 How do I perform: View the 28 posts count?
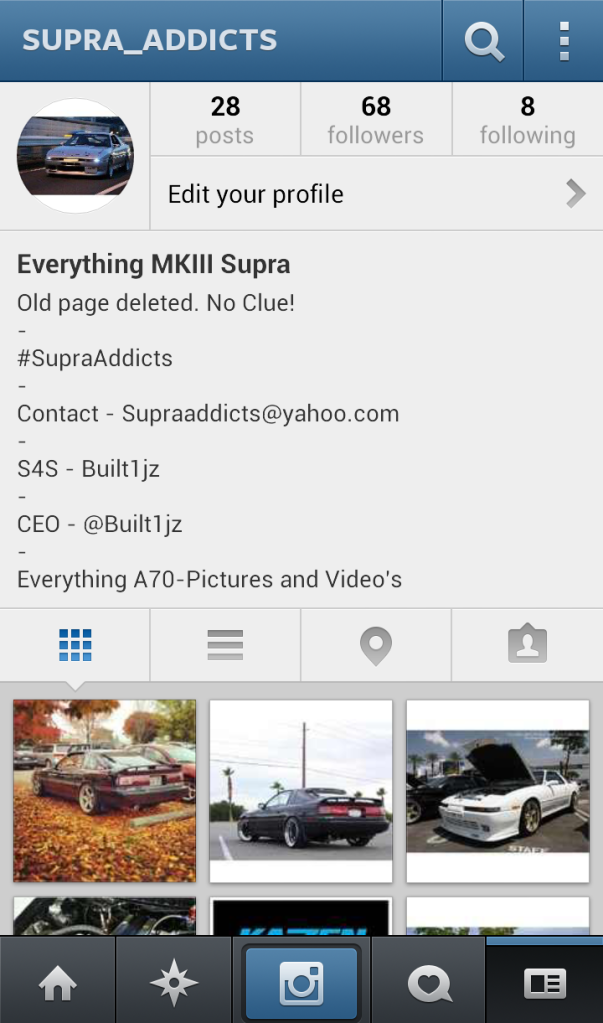[x=225, y=120]
